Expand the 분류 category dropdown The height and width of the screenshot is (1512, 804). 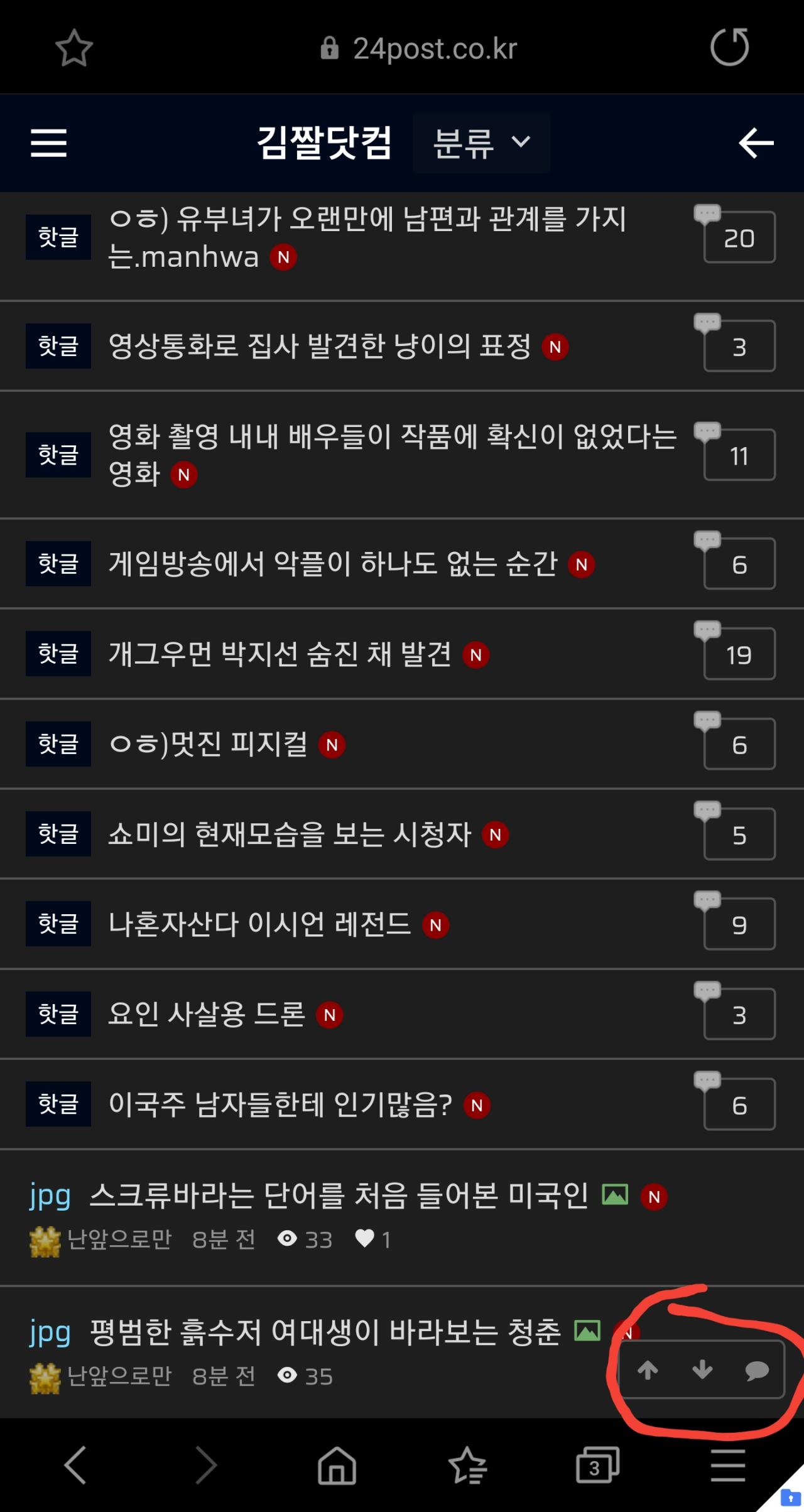(481, 143)
